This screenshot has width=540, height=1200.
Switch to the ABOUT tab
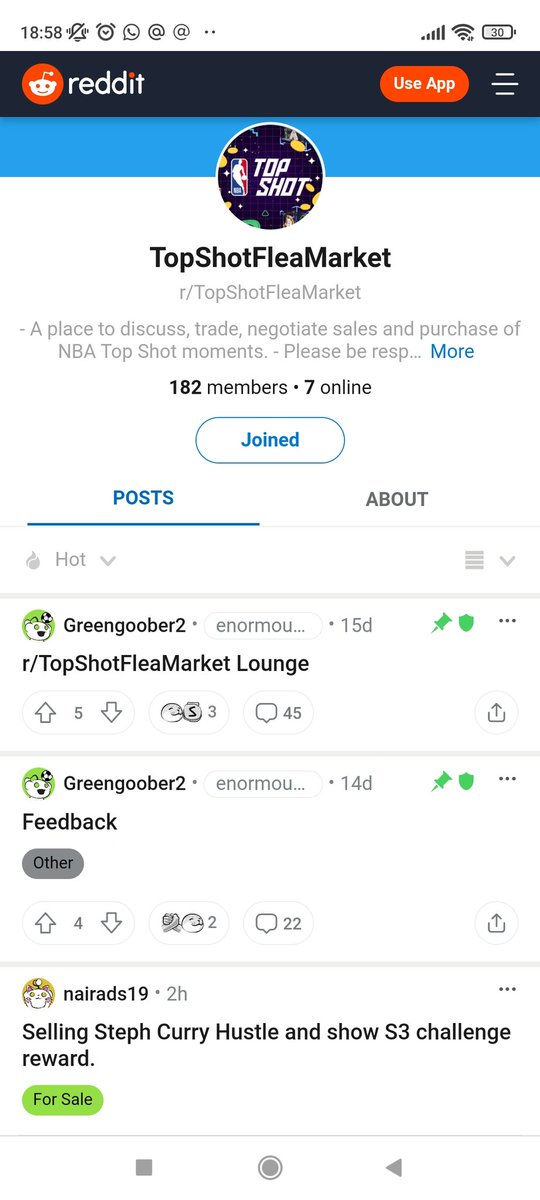[x=397, y=499]
